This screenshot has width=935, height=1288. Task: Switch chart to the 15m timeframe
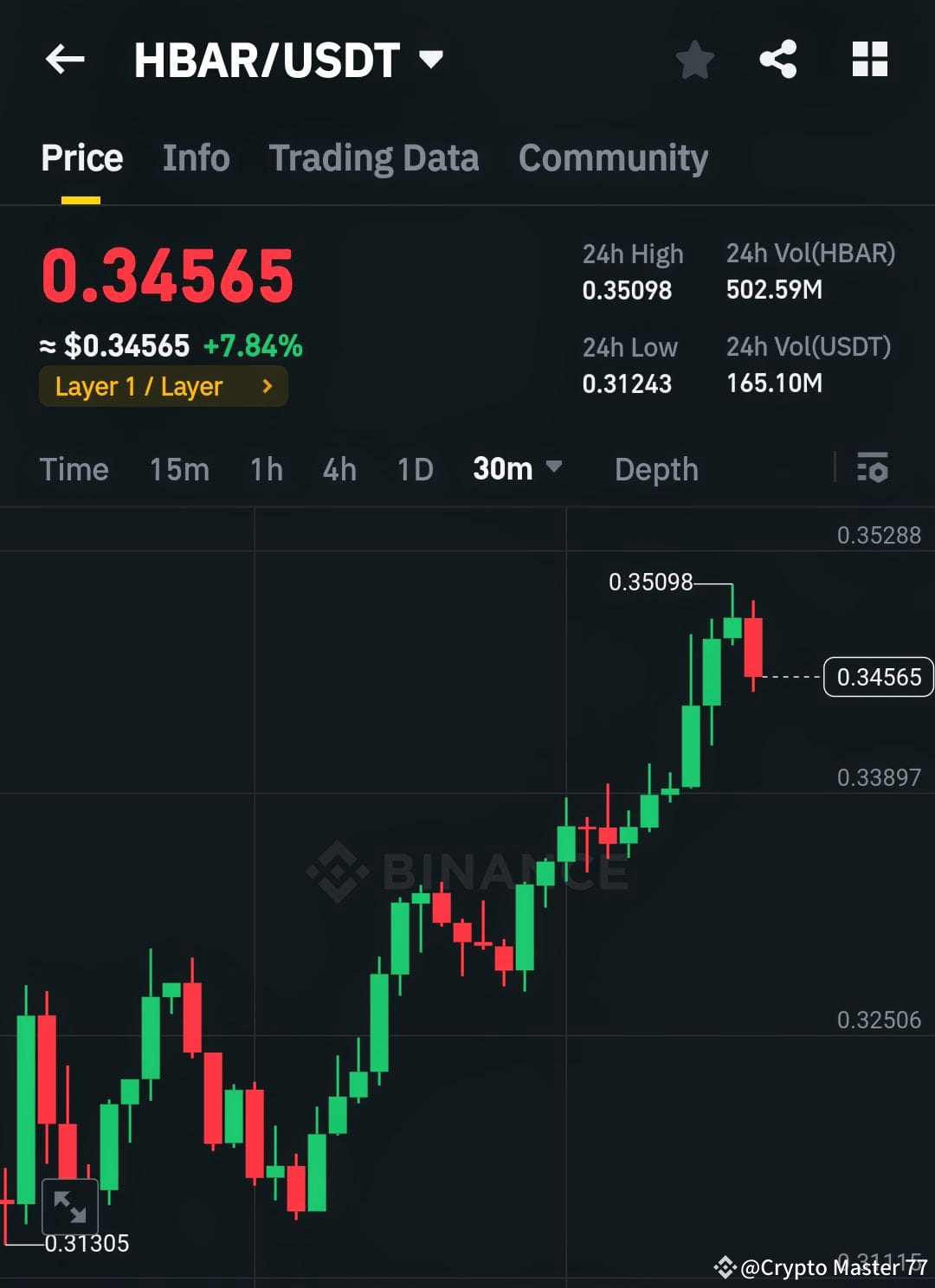(177, 469)
